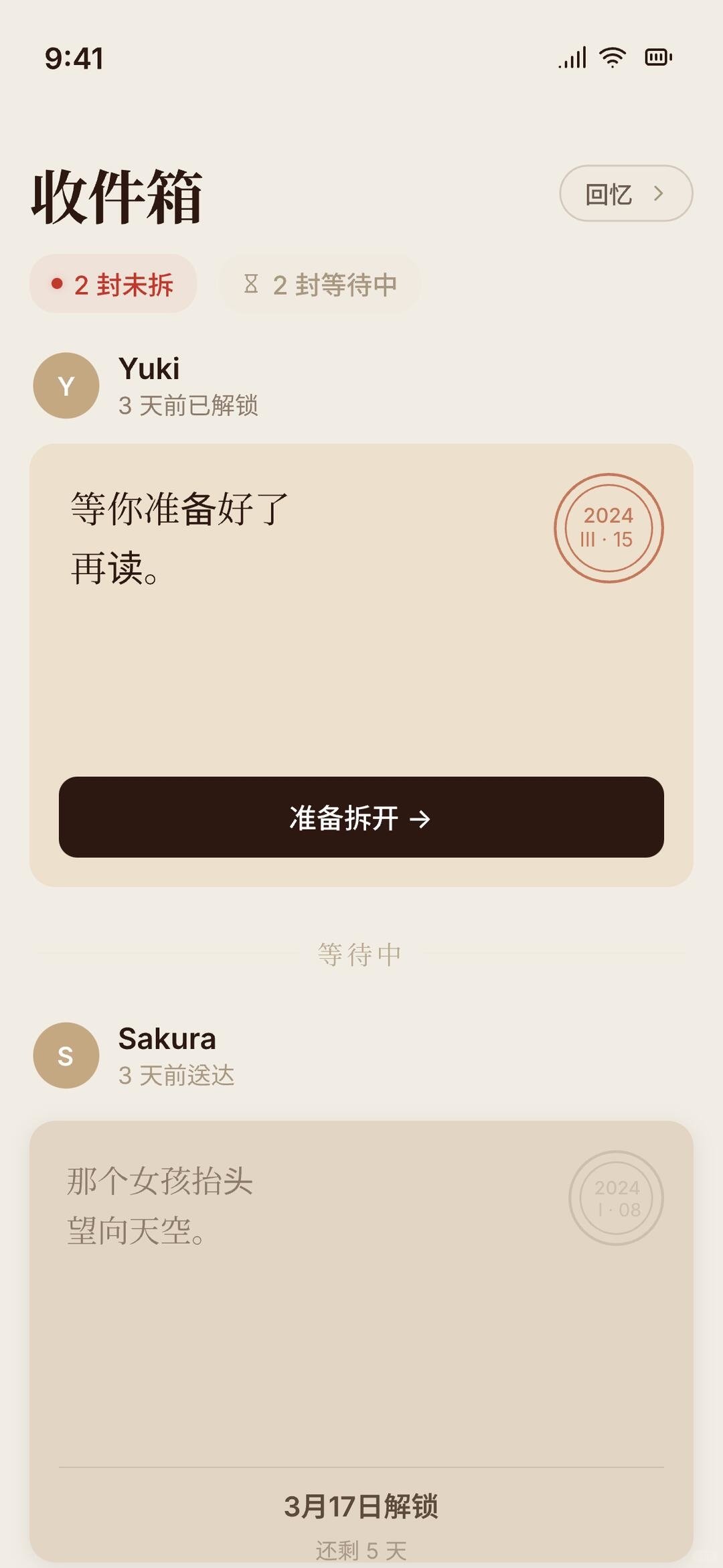Filter by 2 封未拆 chip
This screenshot has width=723, height=1568.
113,284
